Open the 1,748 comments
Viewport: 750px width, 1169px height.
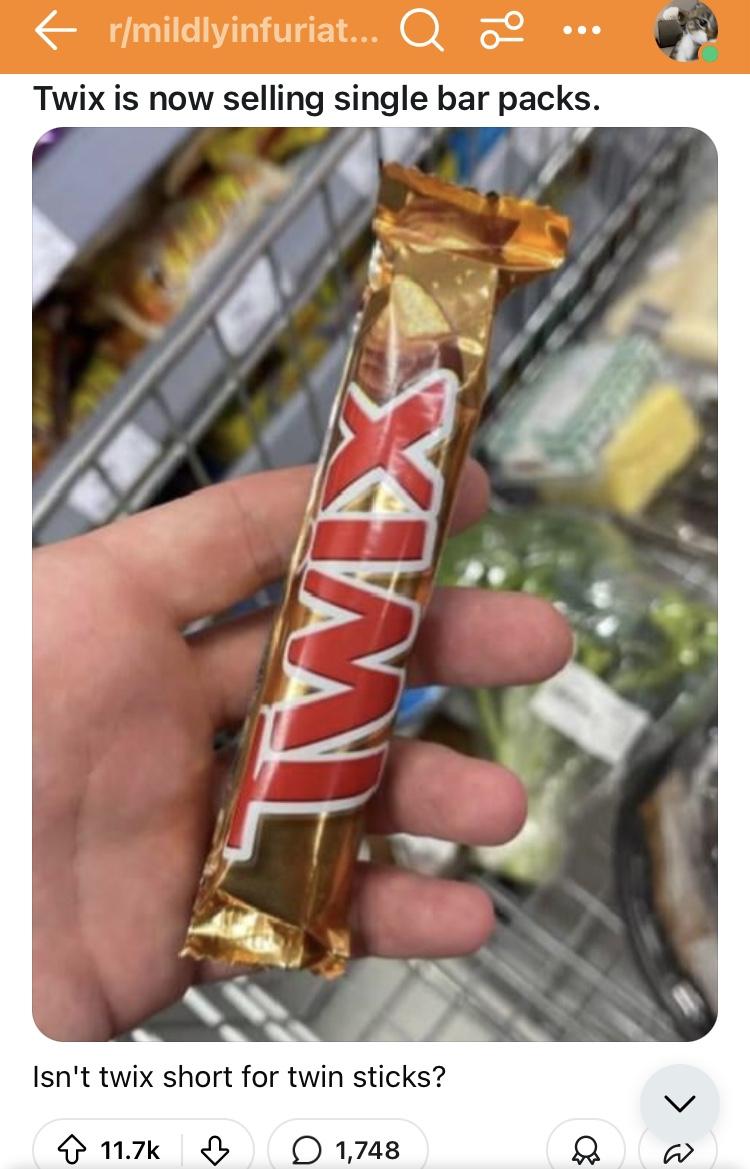348,1150
